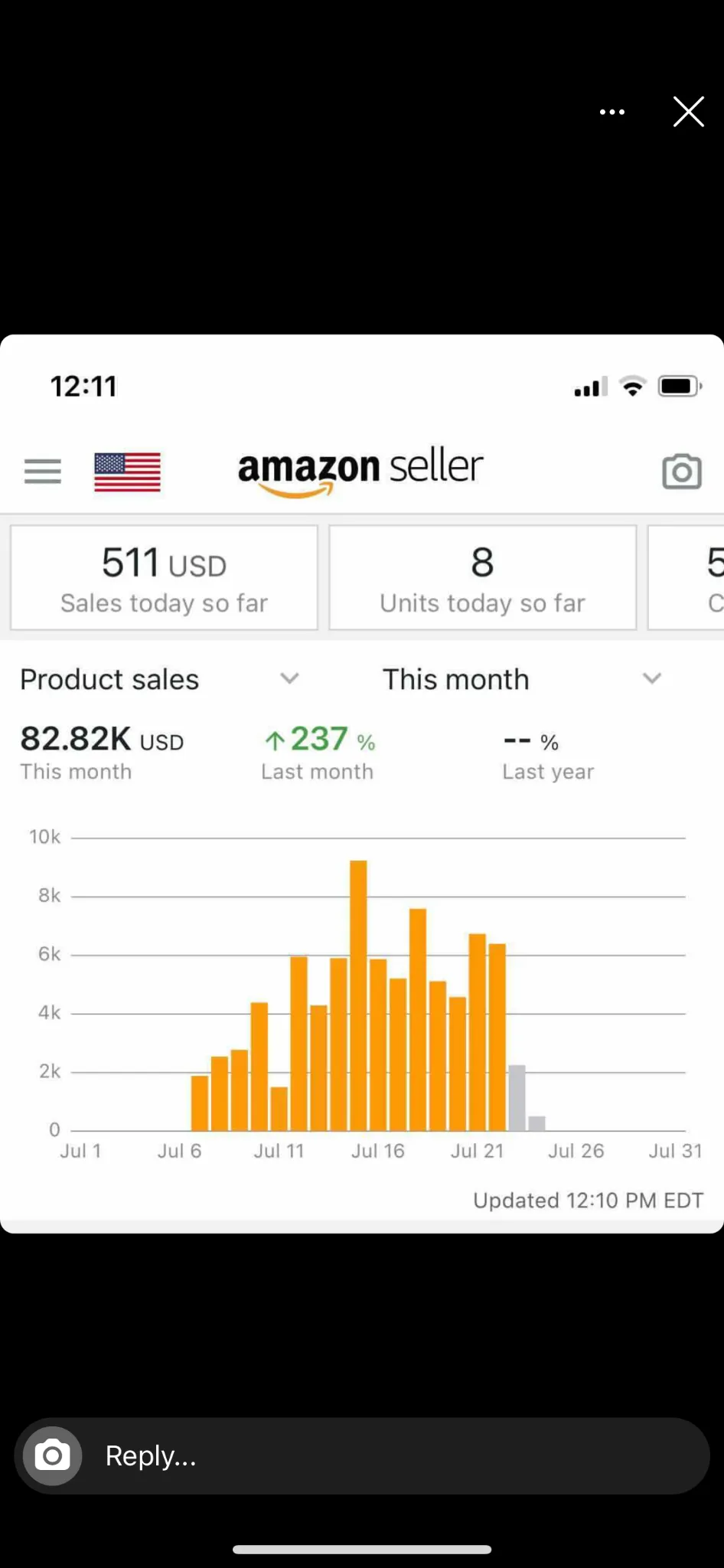The height and width of the screenshot is (1568, 724).
Task: Close the story viewer
Action: [688, 112]
